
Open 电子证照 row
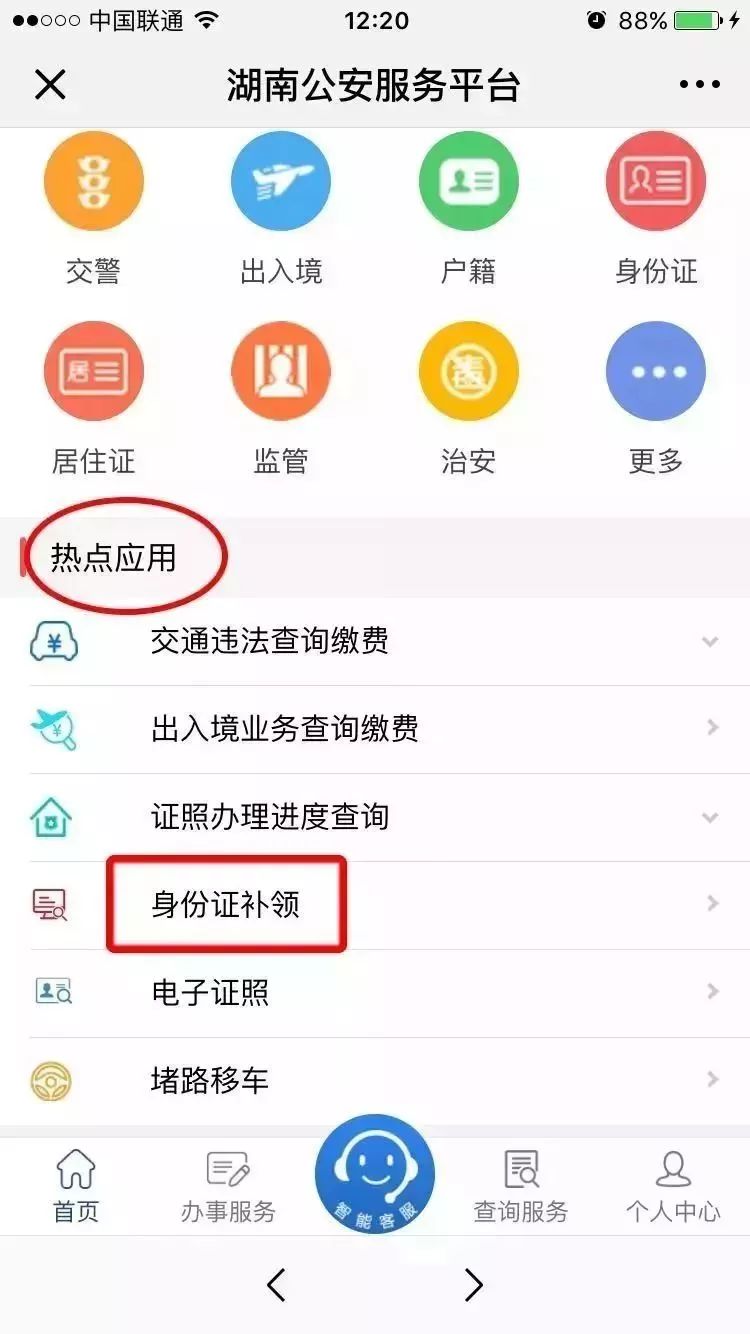coord(375,993)
